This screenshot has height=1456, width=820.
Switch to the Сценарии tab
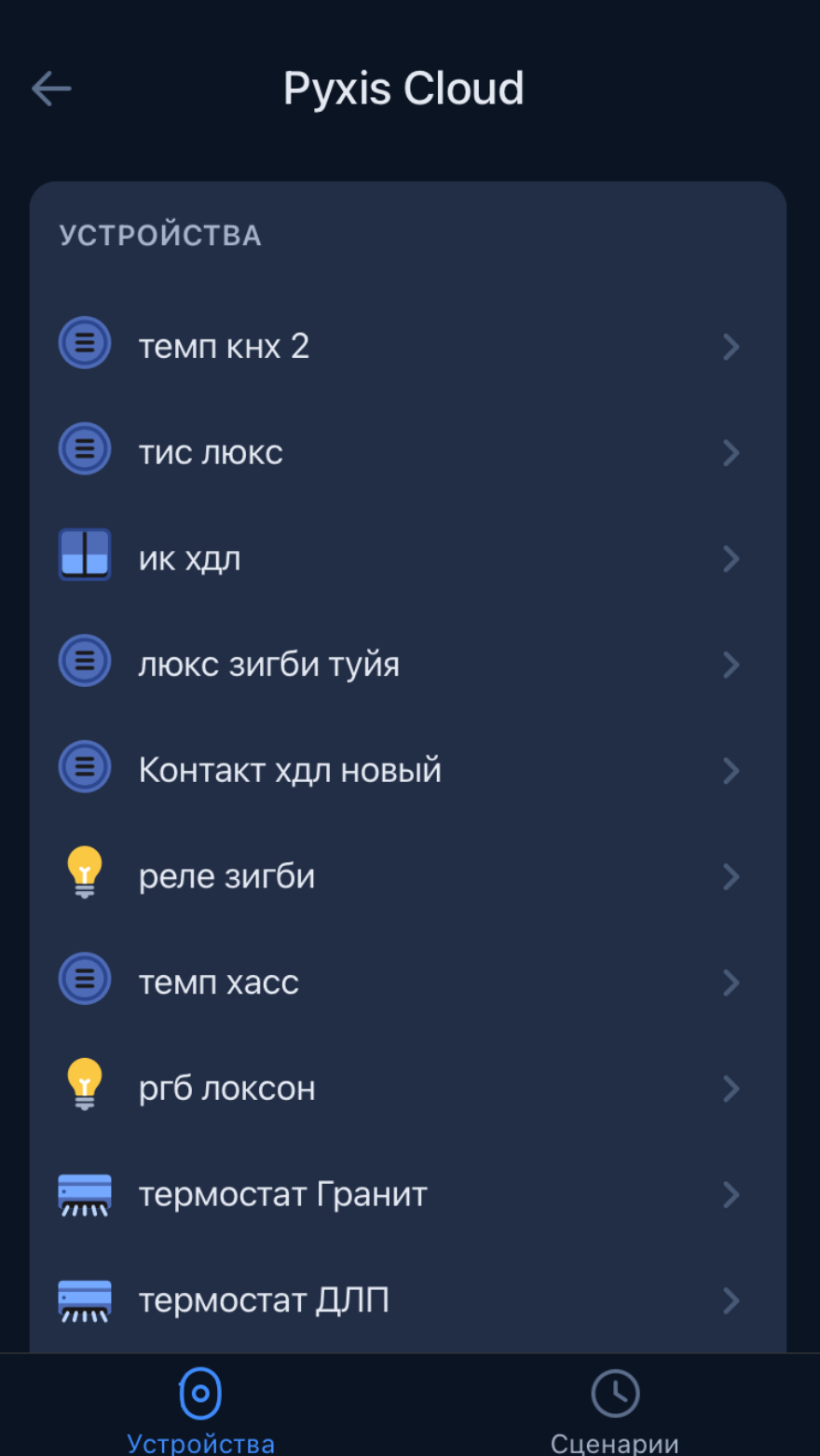(x=615, y=1409)
